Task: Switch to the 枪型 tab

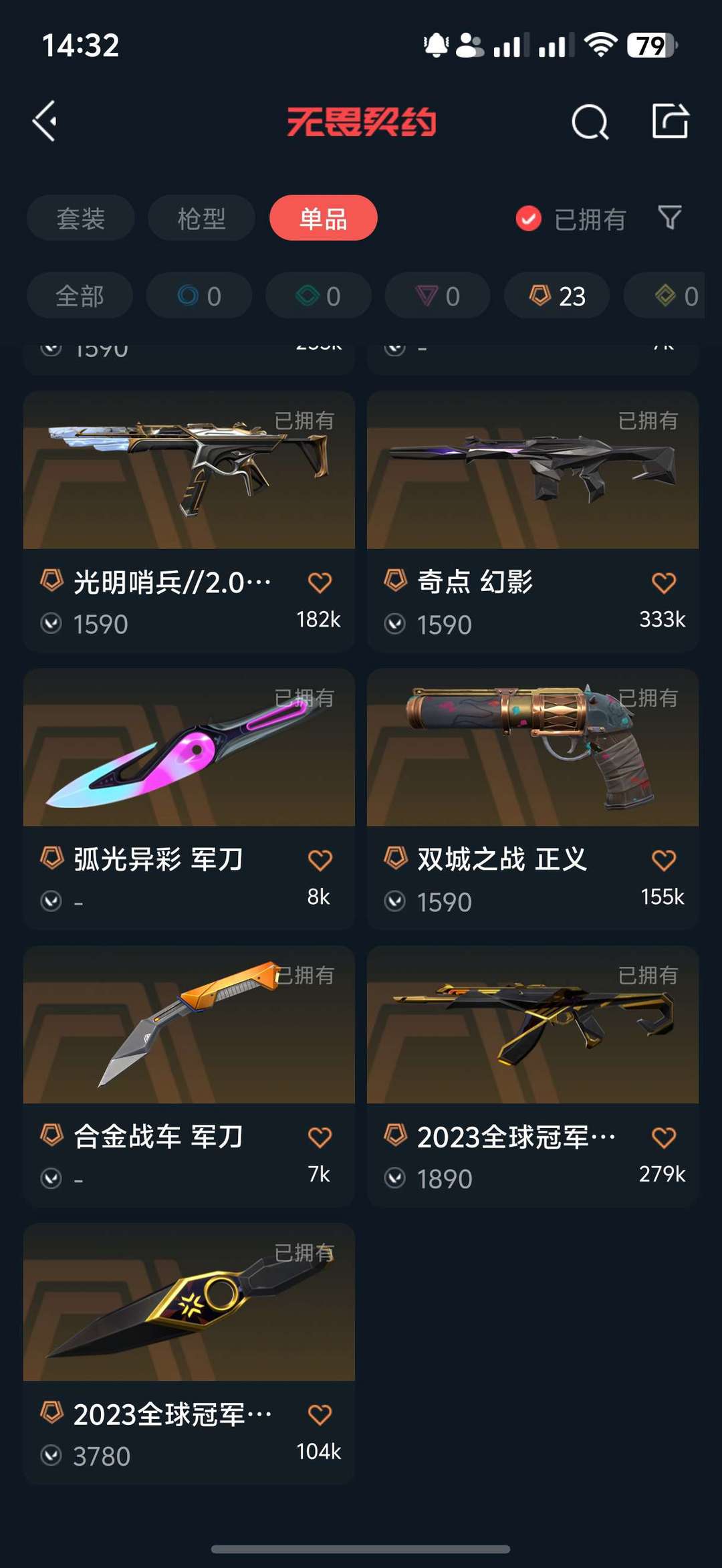Action: point(201,218)
